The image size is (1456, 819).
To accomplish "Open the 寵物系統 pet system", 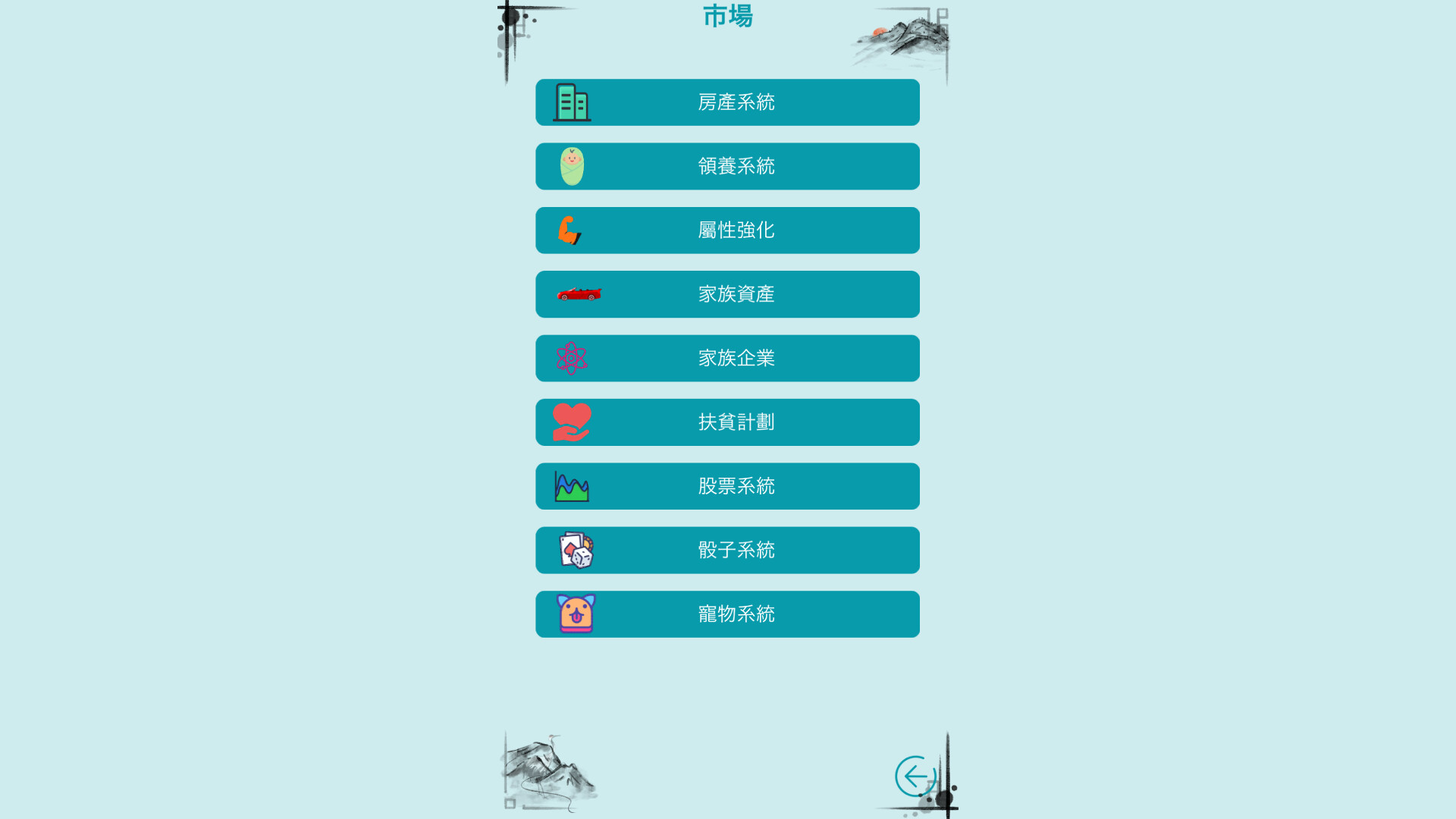I will [727, 614].
